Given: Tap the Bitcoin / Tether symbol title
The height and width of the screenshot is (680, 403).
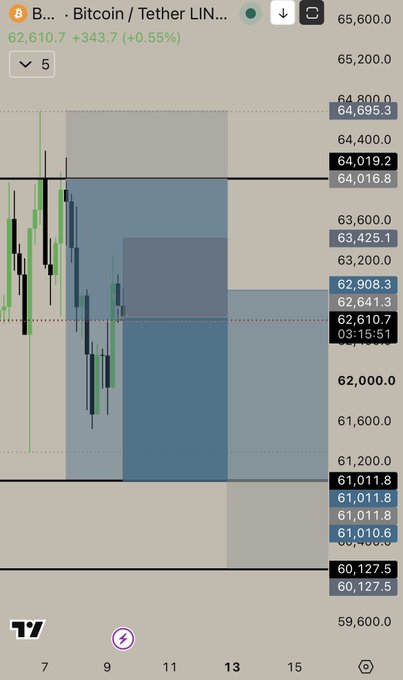Looking at the screenshot, I should click(150, 14).
